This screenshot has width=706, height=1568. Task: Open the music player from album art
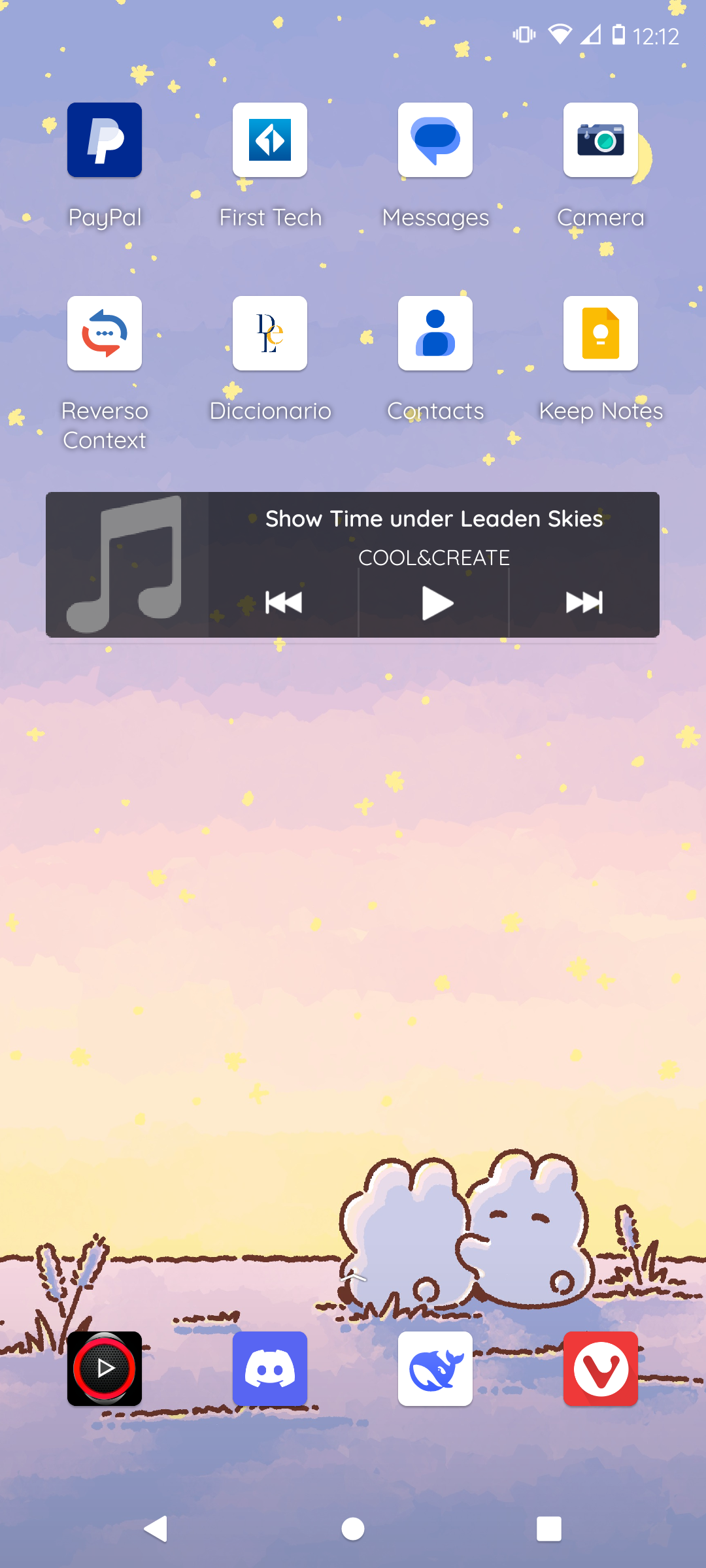click(x=127, y=564)
